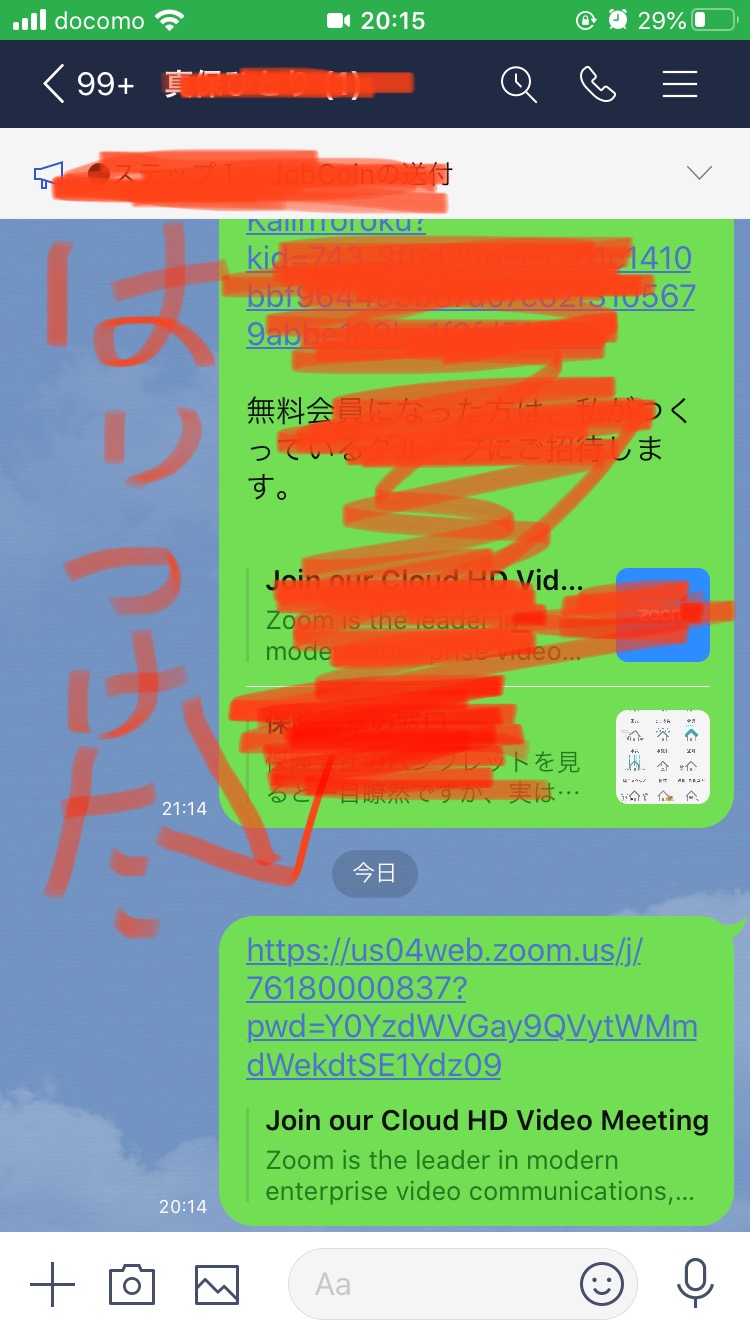This screenshot has width=750, height=1334.
Task: Open the emoji and sticker picker
Action: (x=601, y=1284)
